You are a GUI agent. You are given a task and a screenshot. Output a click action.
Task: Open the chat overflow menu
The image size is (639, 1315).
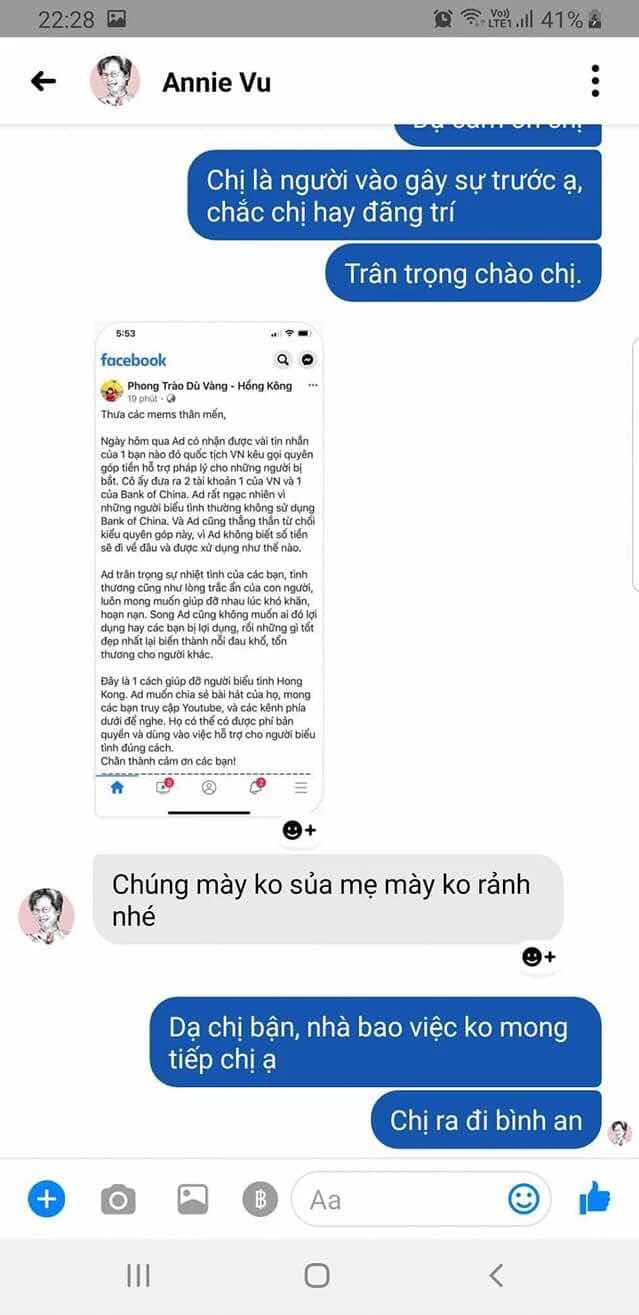pyautogui.click(x=595, y=81)
